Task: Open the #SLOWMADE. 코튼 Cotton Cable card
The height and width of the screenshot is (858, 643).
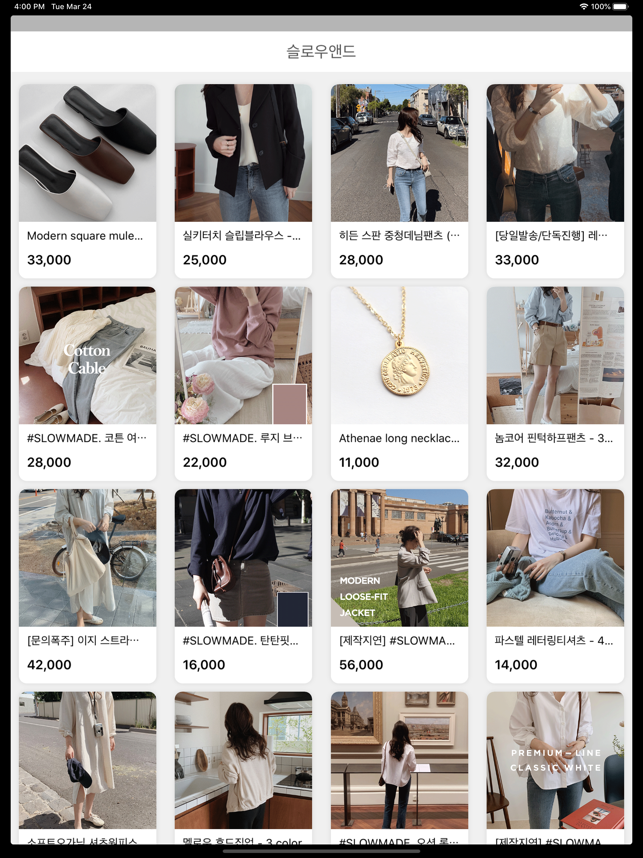Action: coord(87,383)
